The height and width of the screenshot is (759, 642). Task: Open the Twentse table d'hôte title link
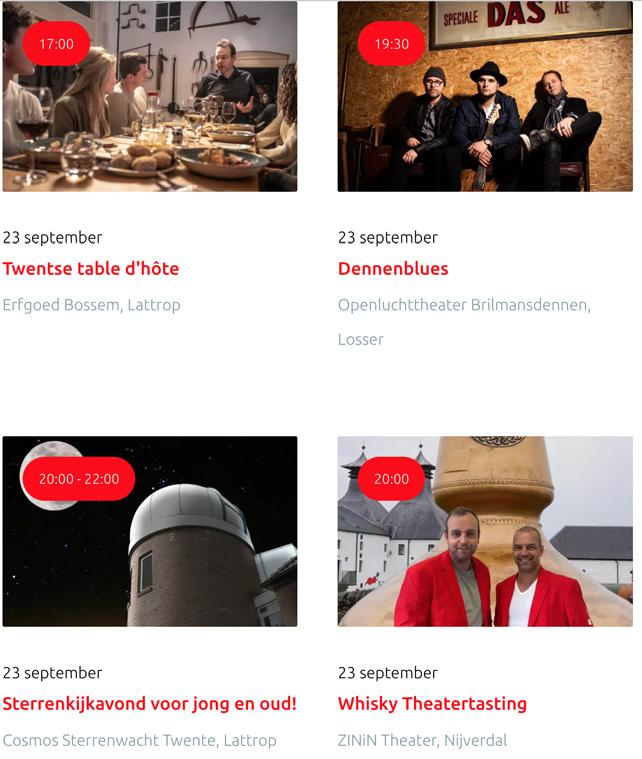pos(91,269)
